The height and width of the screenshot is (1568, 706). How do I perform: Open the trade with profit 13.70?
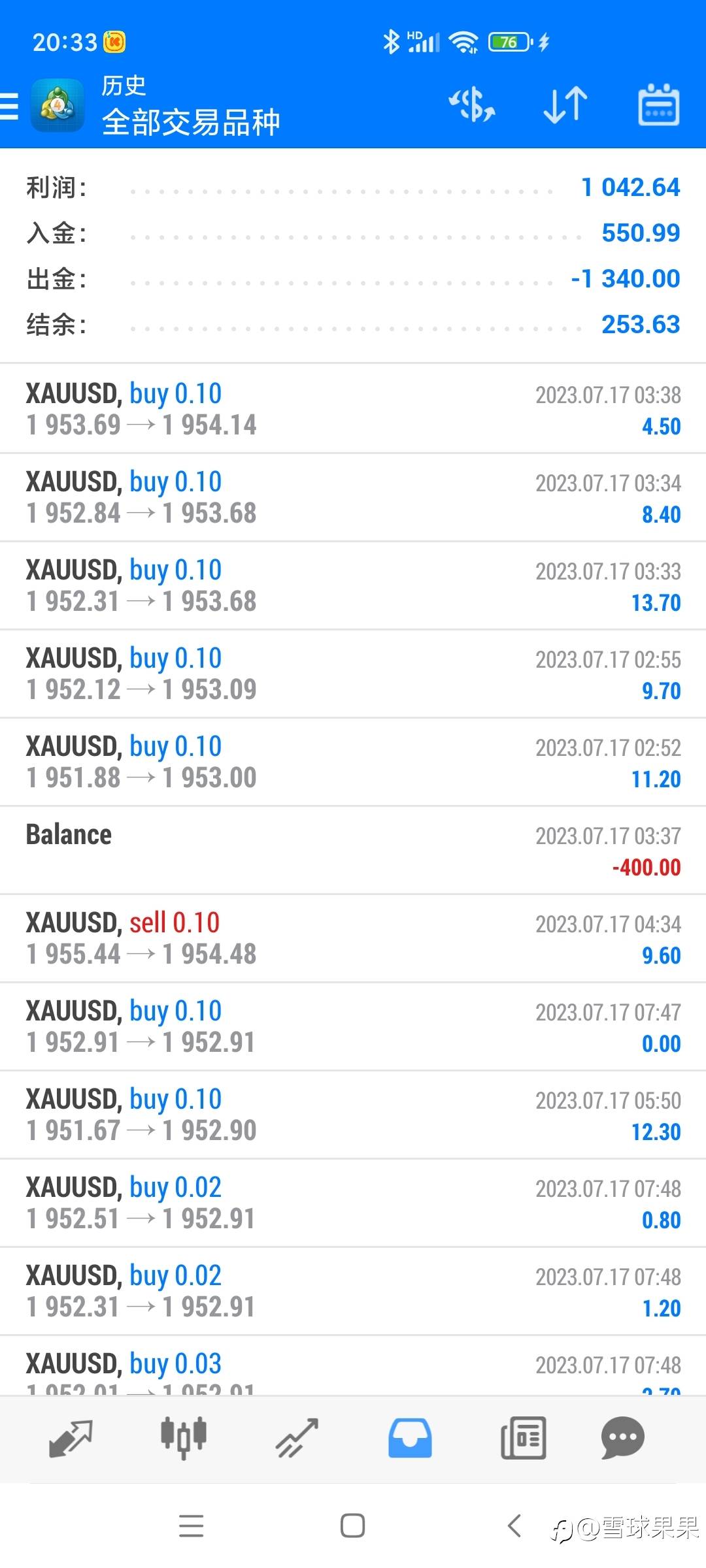[x=353, y=585]
